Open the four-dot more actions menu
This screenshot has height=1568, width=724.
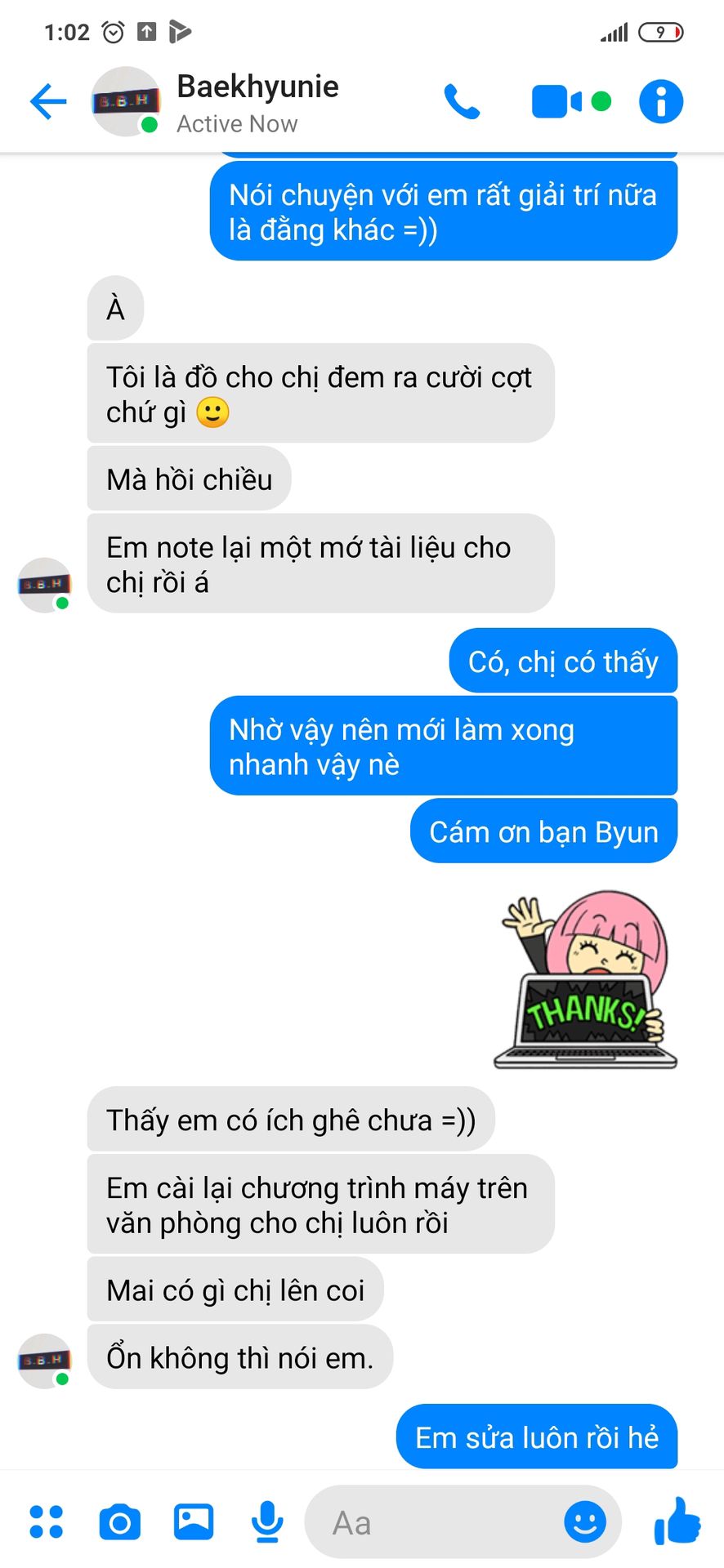(46, 1521)
